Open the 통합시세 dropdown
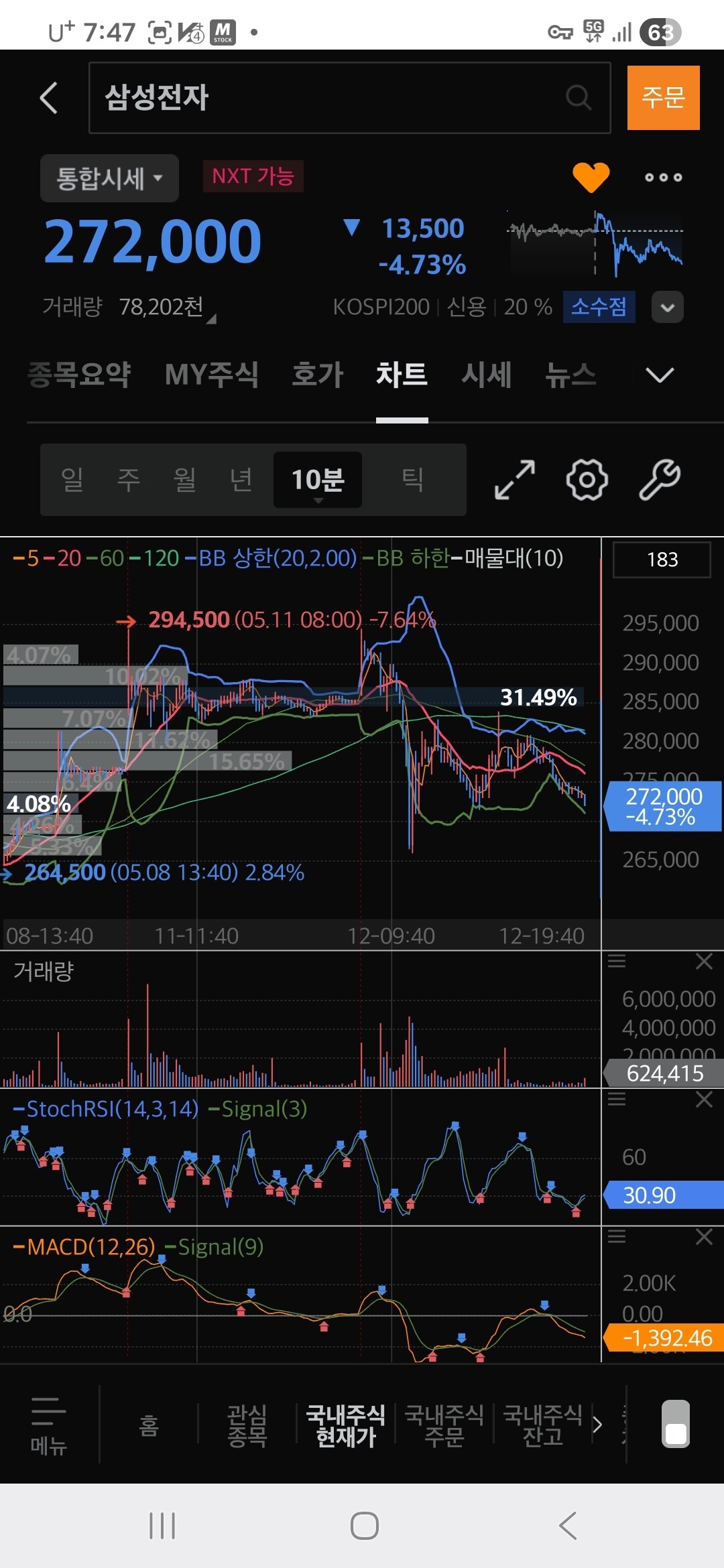Screen dimensions: 724x1568 (109, 178)
